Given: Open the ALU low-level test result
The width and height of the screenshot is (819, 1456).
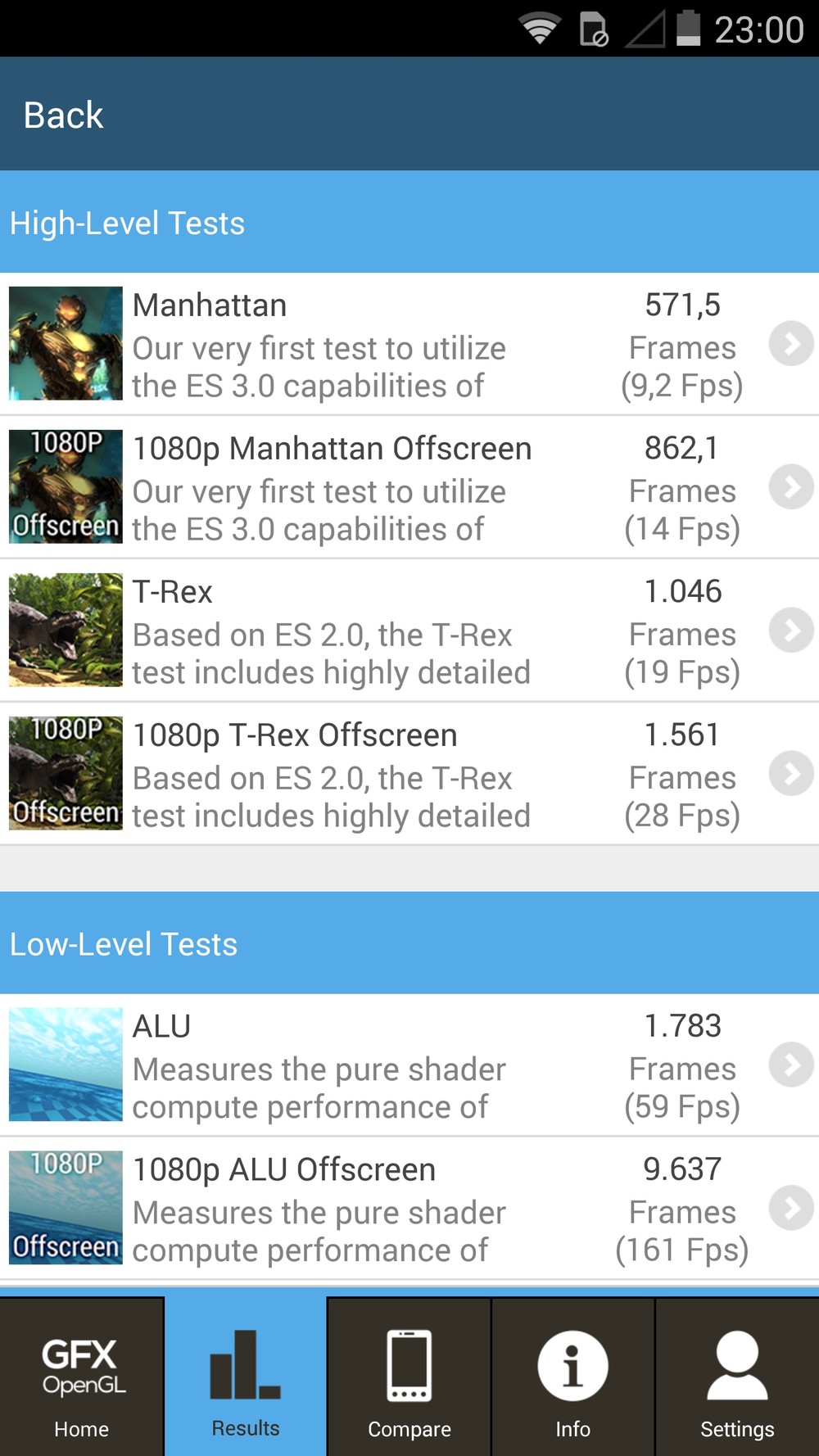Looking at the screenshot, I should click(x=409, y=1065).
